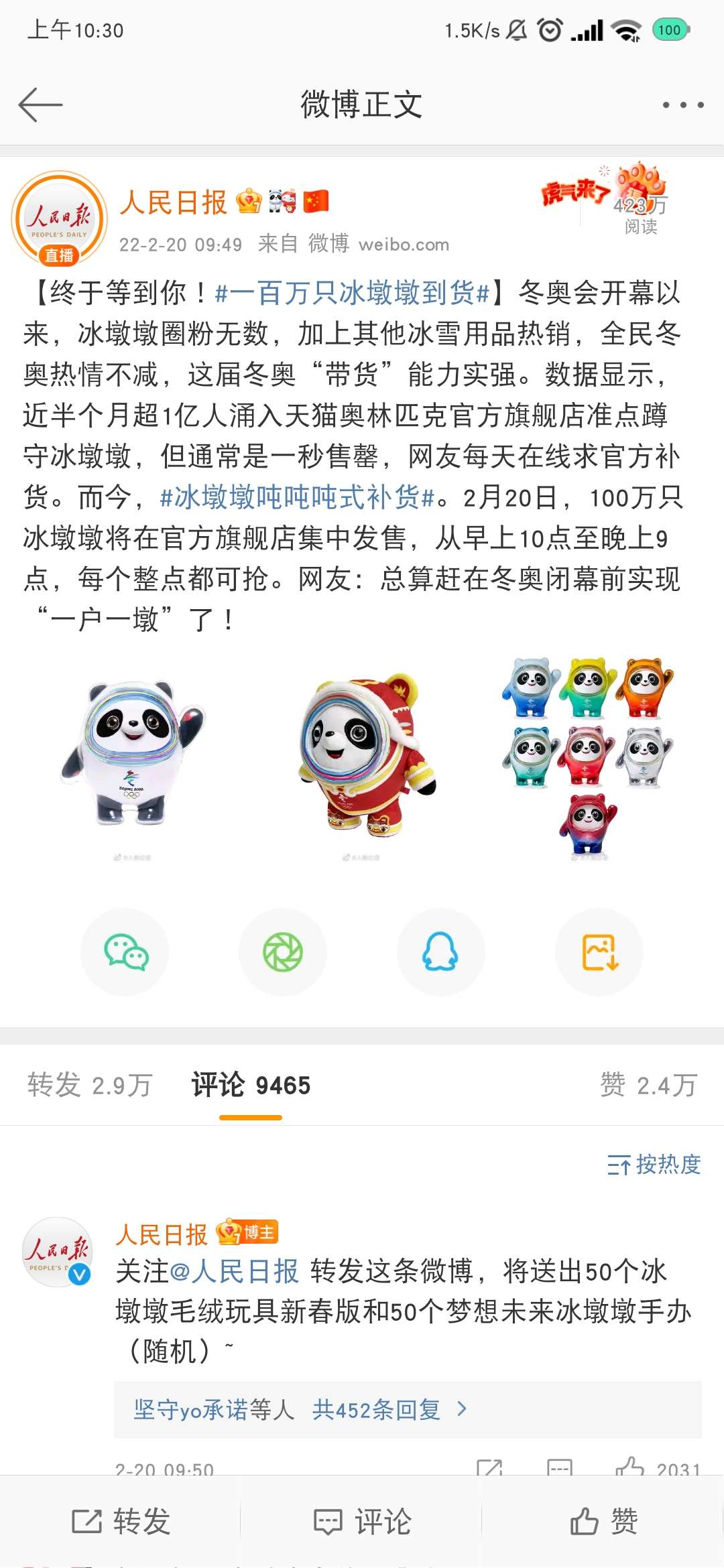Share to WeChat Moments
The image size is (724, 1568).
pos(283,952)
